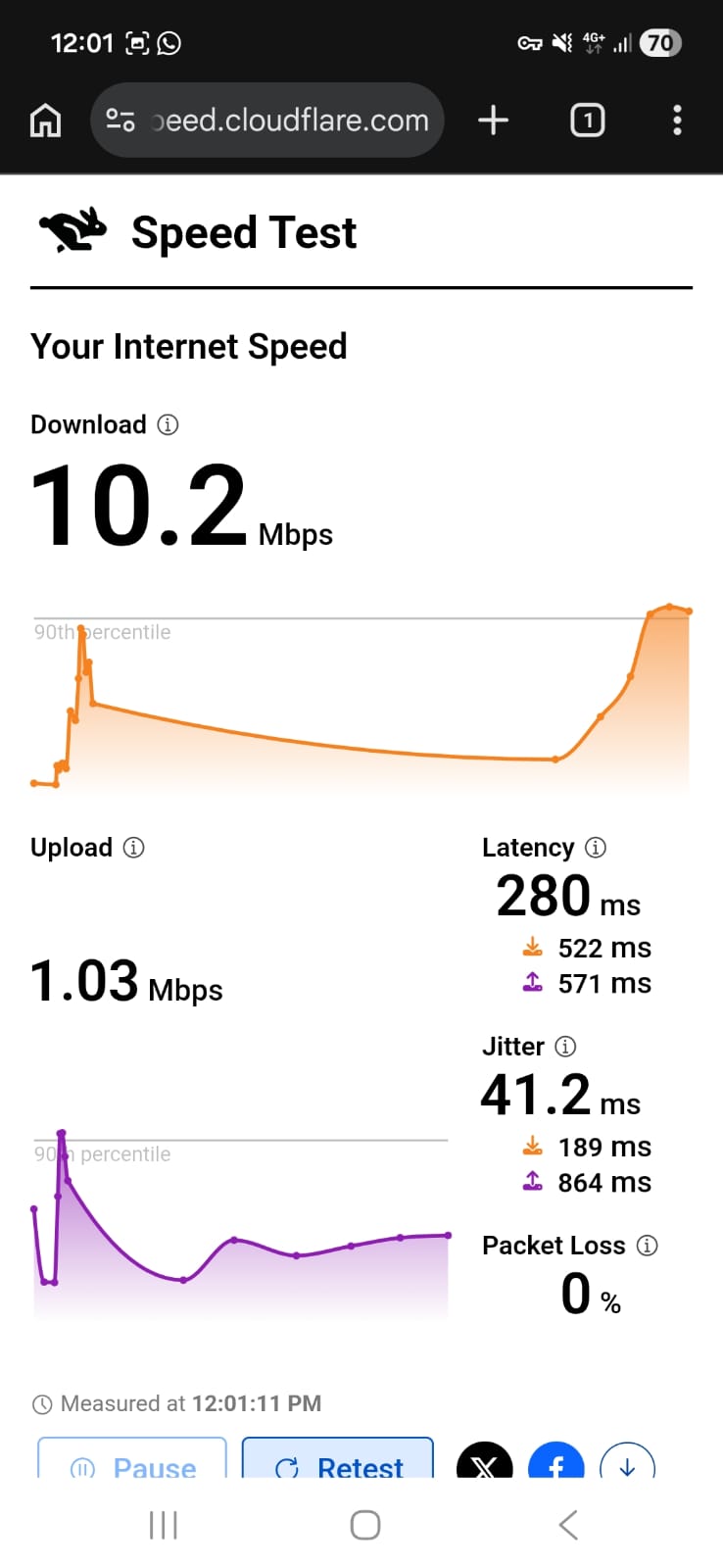Open the Jitter info tooltip
The width and height of the screenshot is (723, 1568).
coord(565,1047)
